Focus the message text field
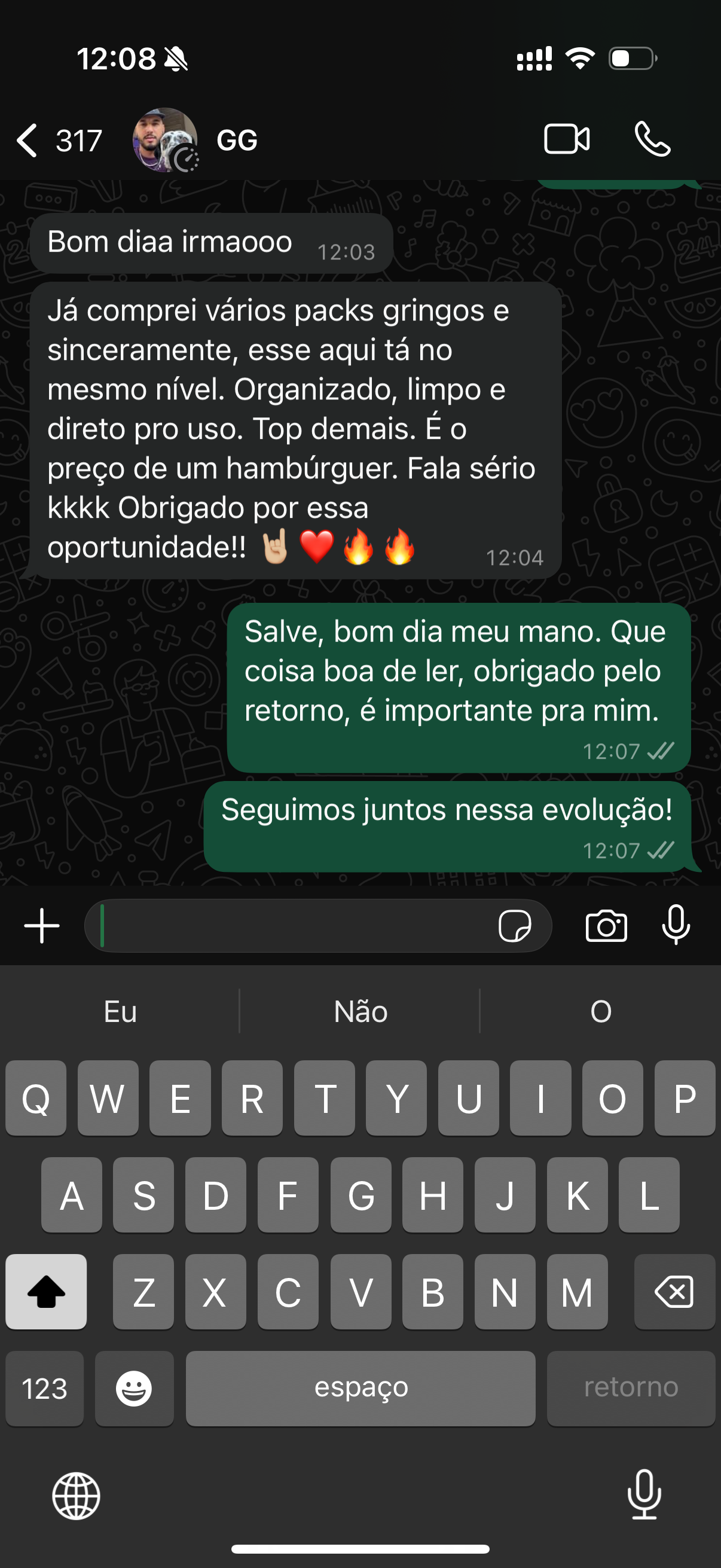 292,926
